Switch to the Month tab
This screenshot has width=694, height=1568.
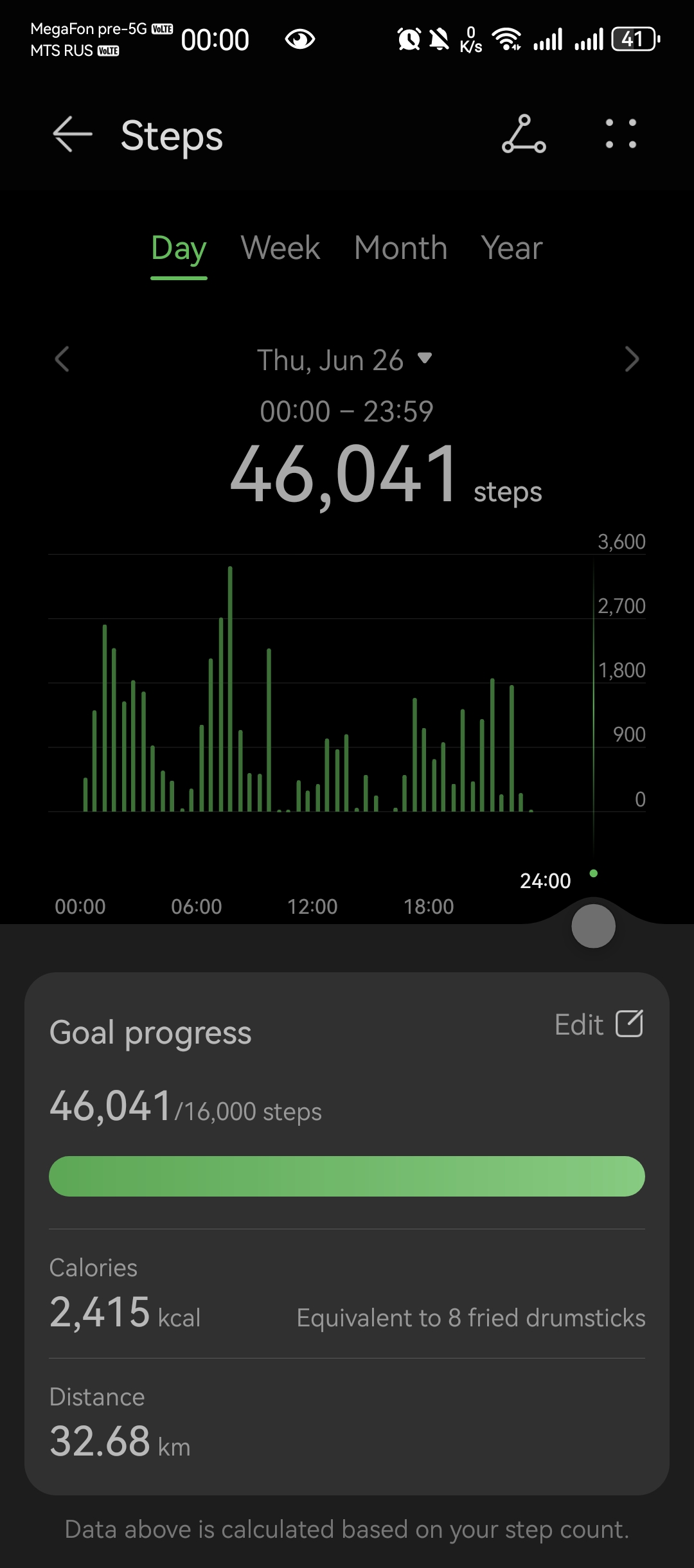(400, 248)
